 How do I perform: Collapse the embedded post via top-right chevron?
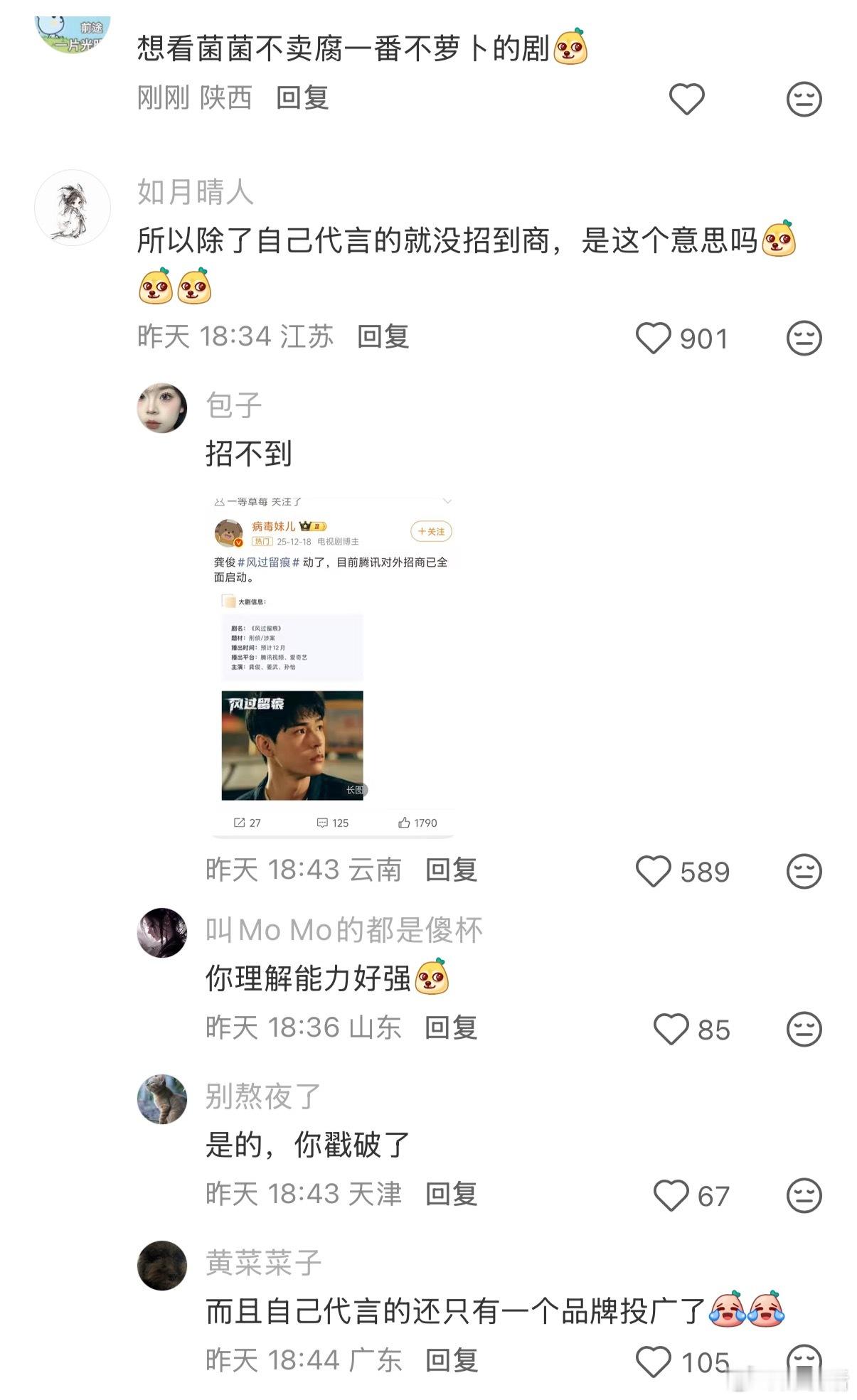click(x=446, y=502)
